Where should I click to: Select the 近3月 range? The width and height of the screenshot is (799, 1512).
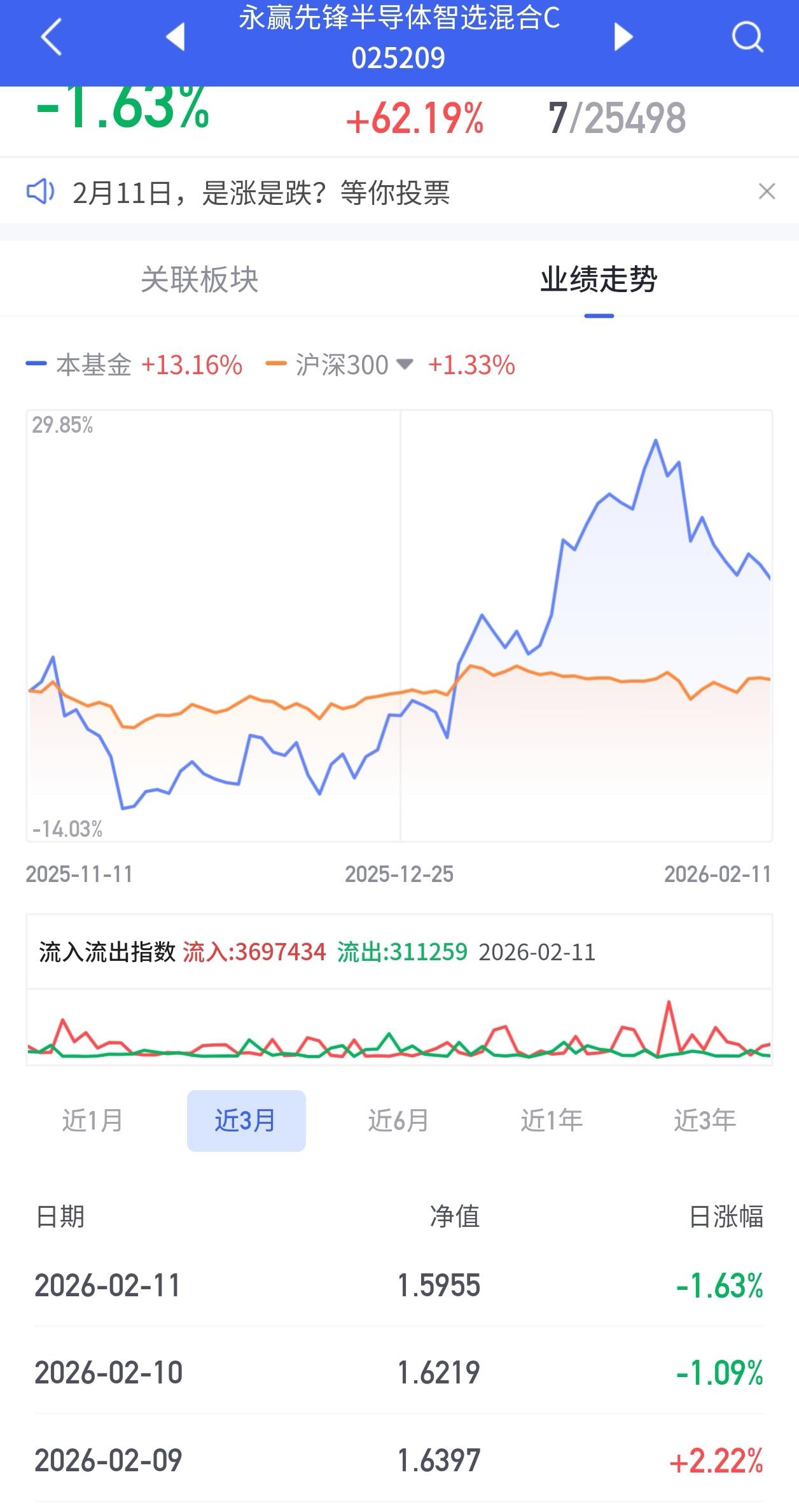[x=246, y=1121]
